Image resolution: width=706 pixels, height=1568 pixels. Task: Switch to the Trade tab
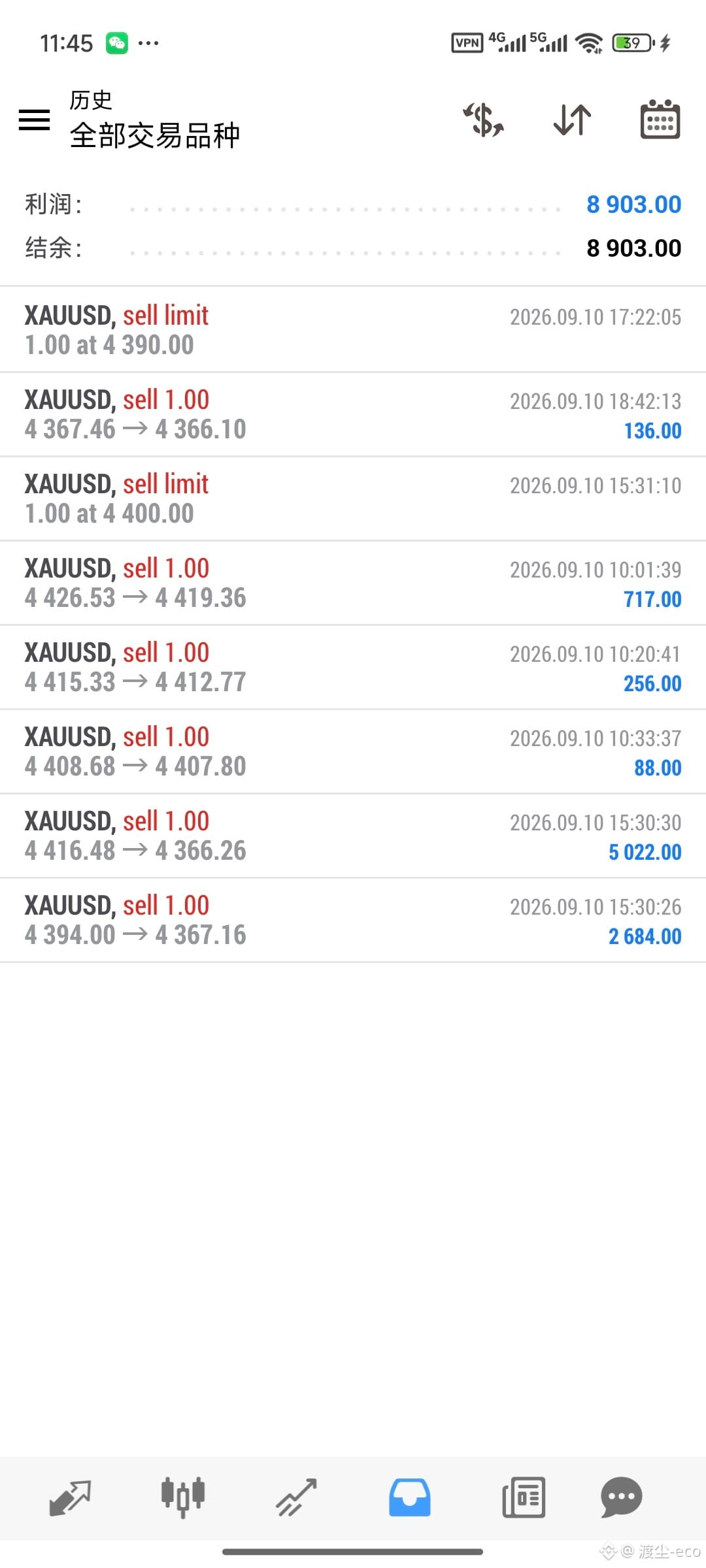296,1497
